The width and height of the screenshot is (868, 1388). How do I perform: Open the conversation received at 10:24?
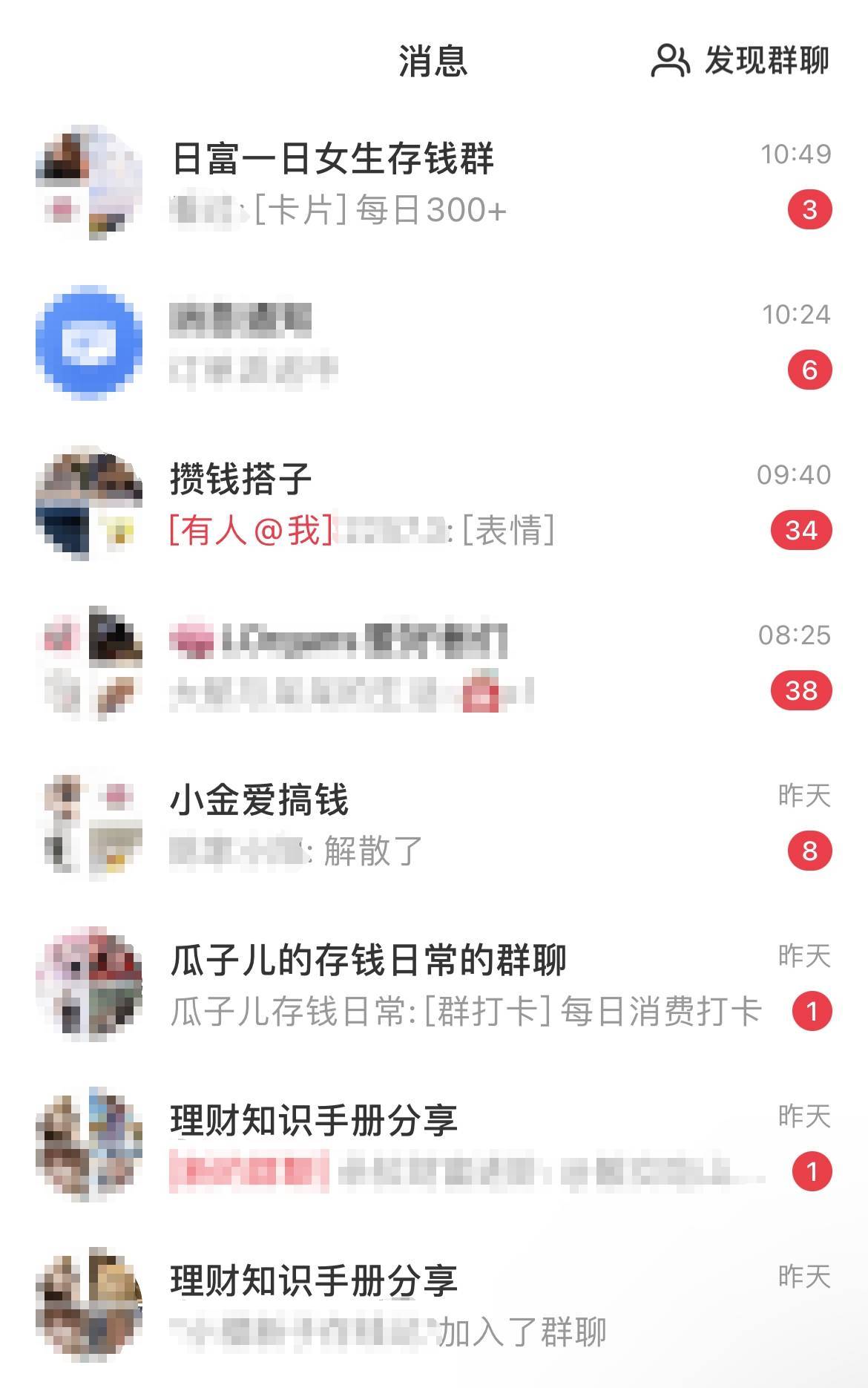[434, 343]
